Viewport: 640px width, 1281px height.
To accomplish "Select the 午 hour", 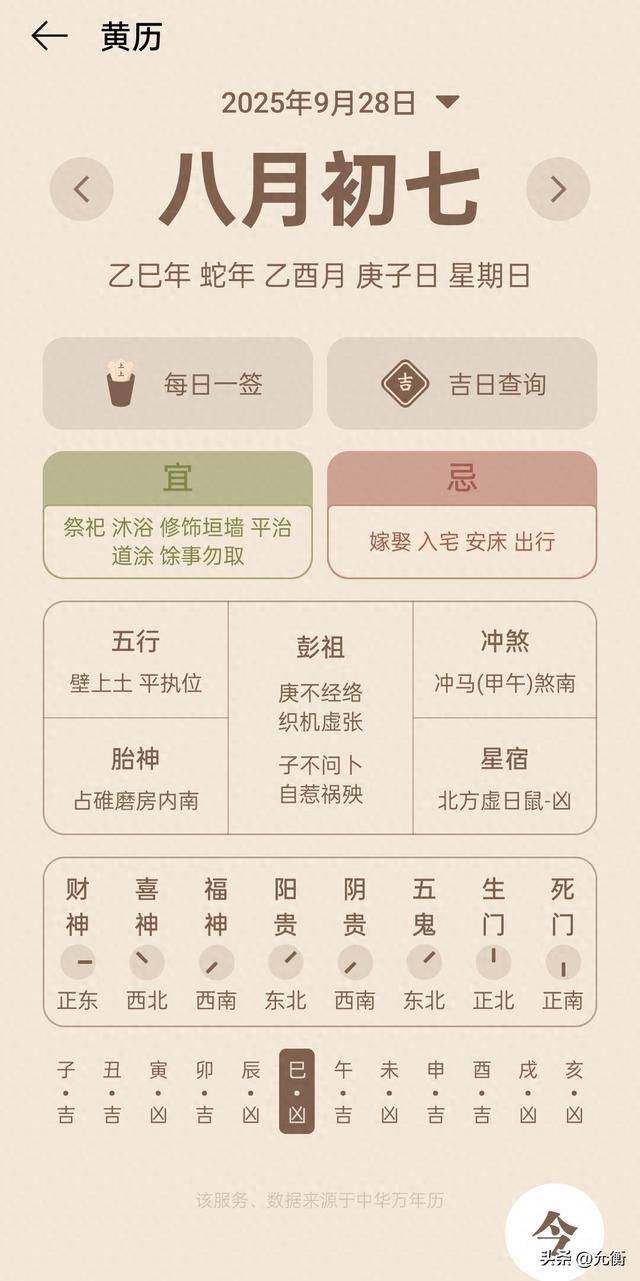I will (343, 1092).
